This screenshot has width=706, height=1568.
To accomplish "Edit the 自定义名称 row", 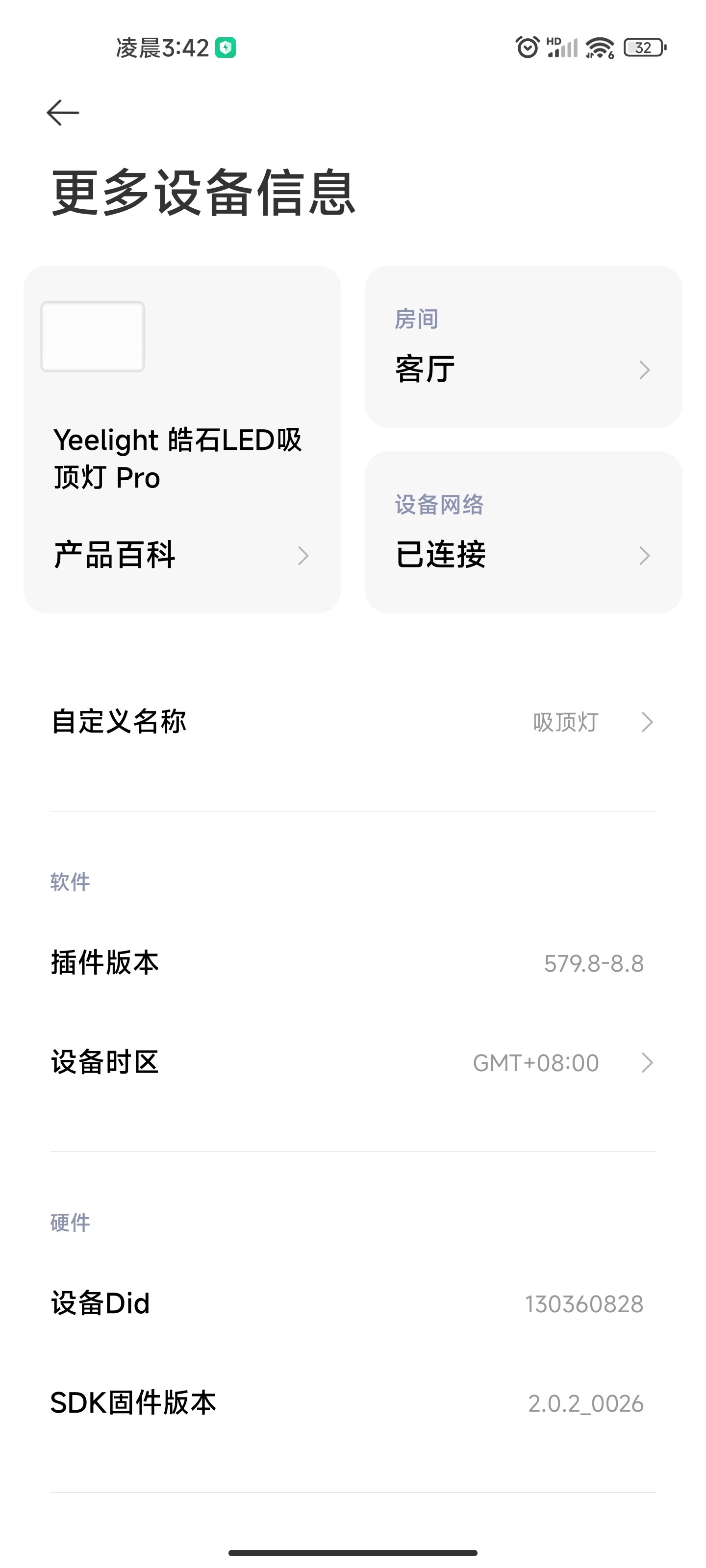I will [x=353, y=722].
